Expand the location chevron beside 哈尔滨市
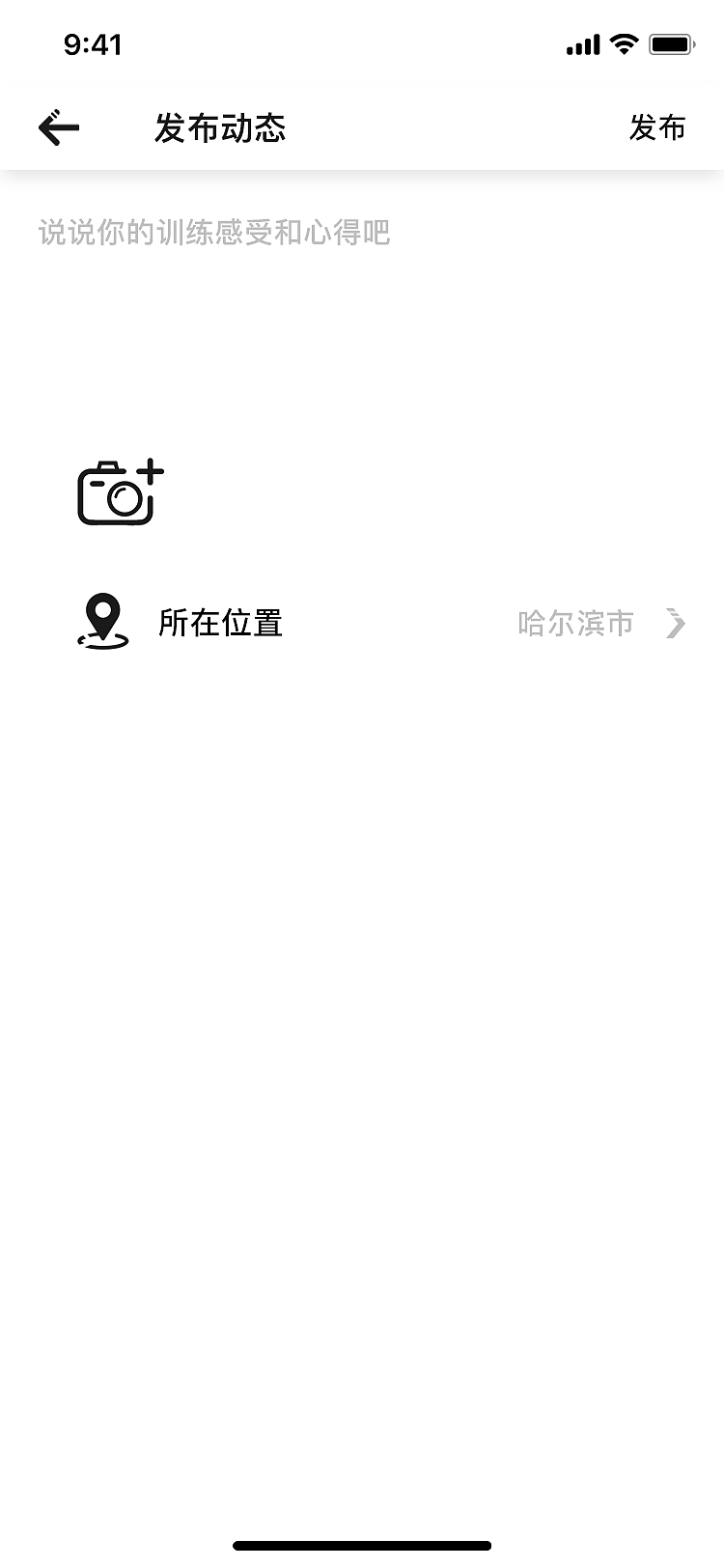Screen dimensions: 724x1568 [x=677, y=624]
